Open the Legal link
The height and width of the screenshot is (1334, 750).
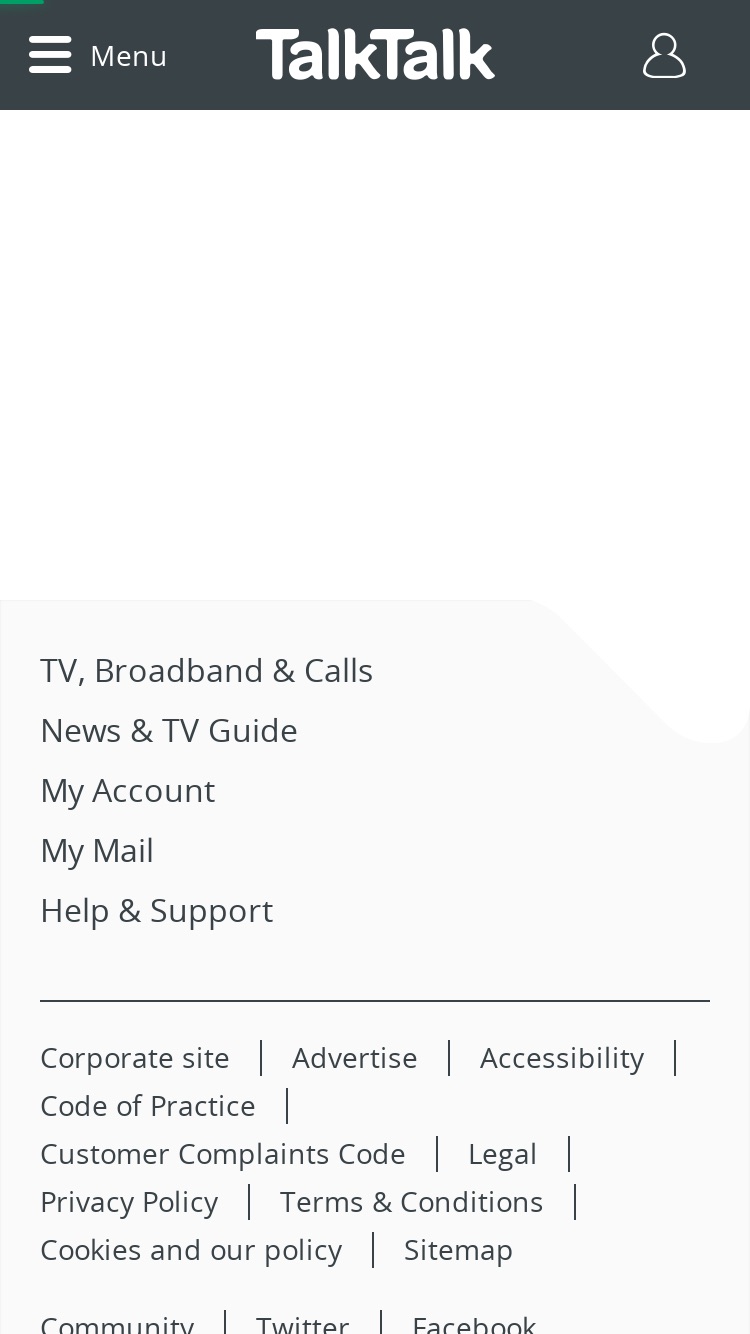tap(502, 1153)
